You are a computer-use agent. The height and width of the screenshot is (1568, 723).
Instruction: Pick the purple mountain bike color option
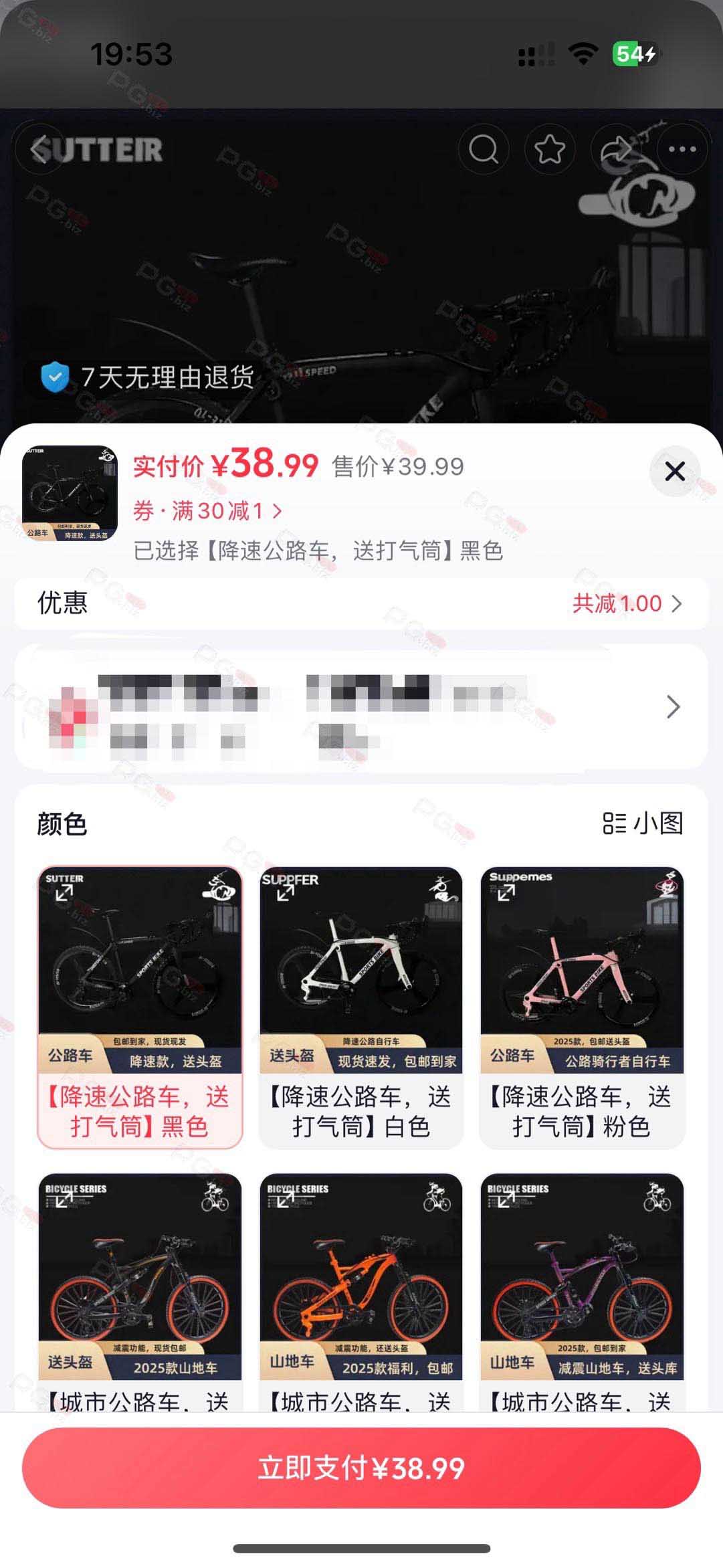point(582,1292)
